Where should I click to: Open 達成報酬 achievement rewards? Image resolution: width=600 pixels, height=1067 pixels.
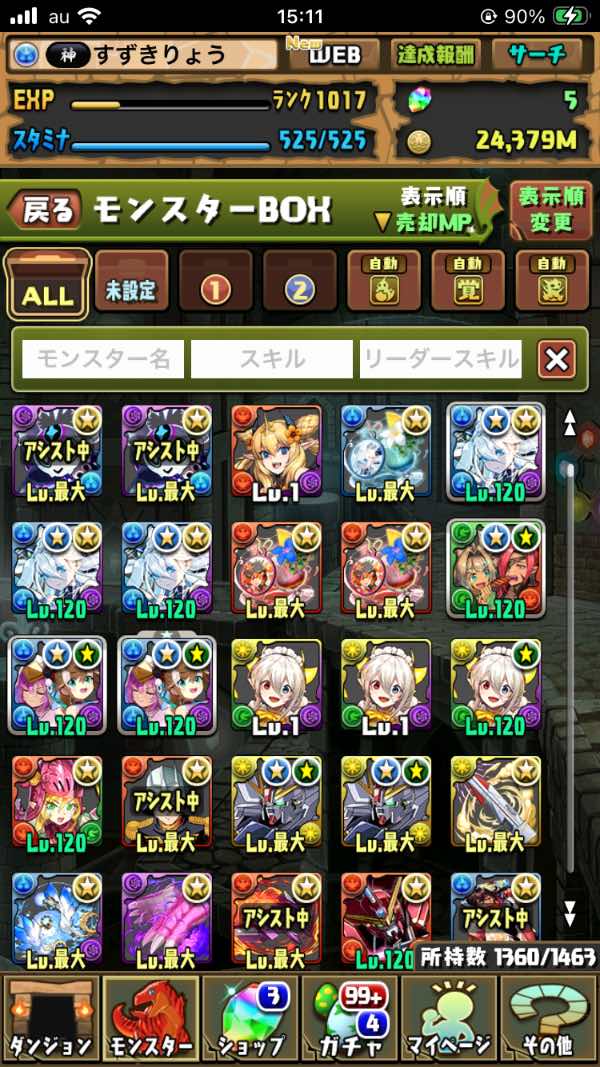[x=436, y=55]
